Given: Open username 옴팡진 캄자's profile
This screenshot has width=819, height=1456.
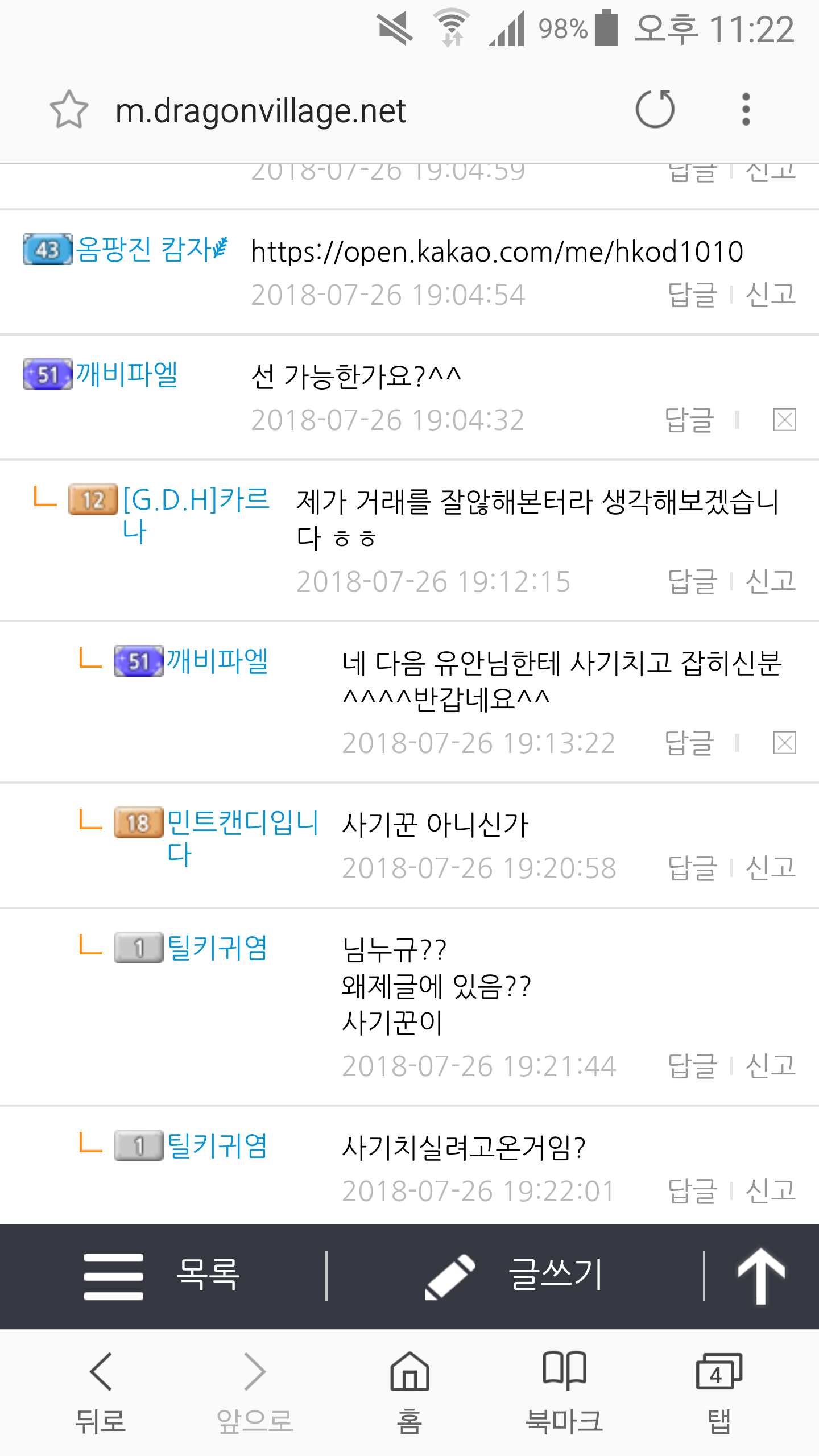Looking at the screenshot, I should [151, 250].
